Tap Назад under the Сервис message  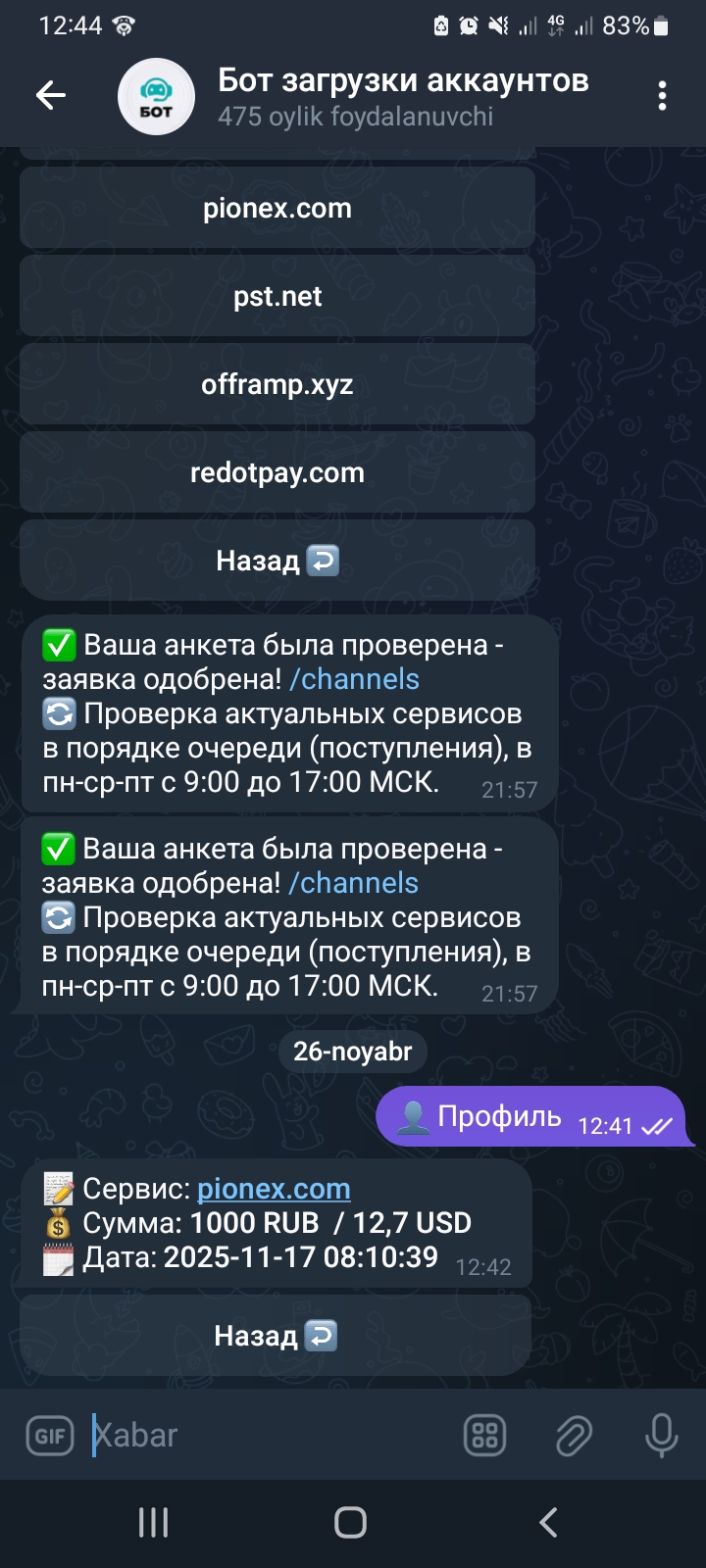click(x=275, y=1336)
